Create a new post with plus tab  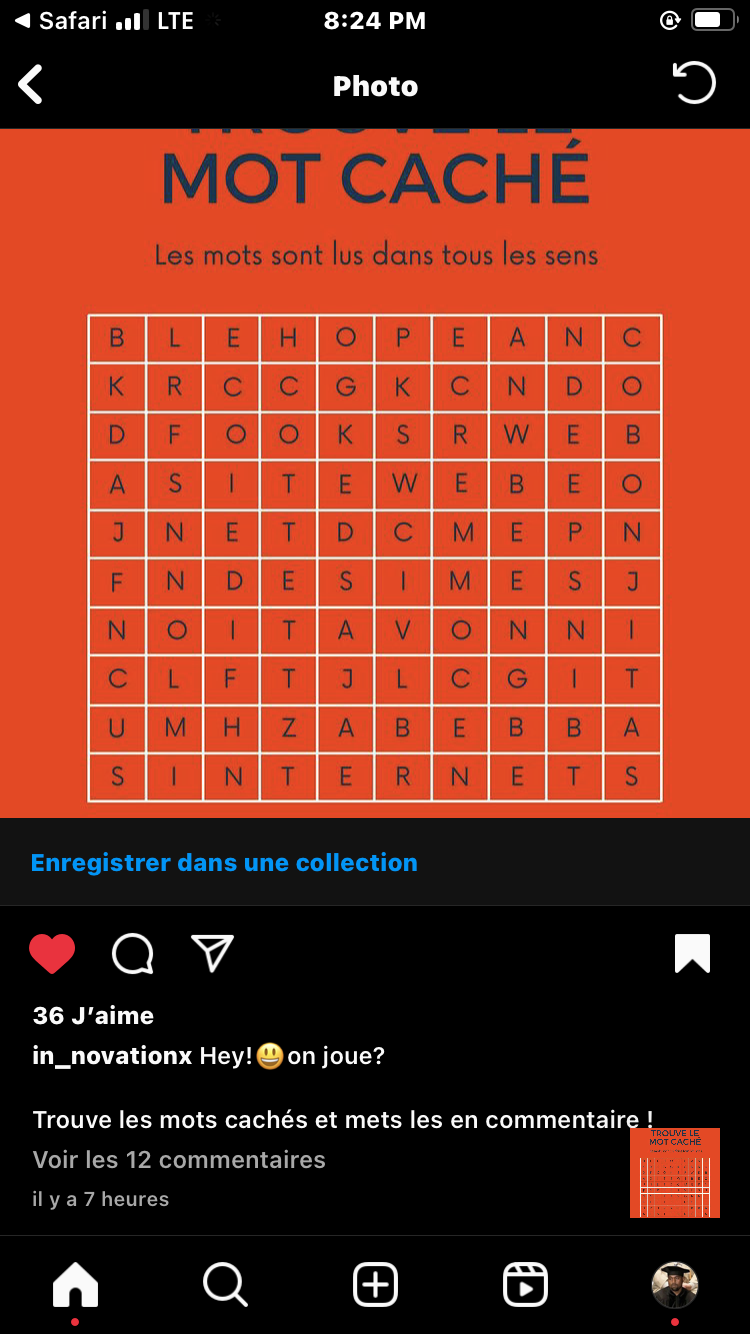(x=375, y=1284)
